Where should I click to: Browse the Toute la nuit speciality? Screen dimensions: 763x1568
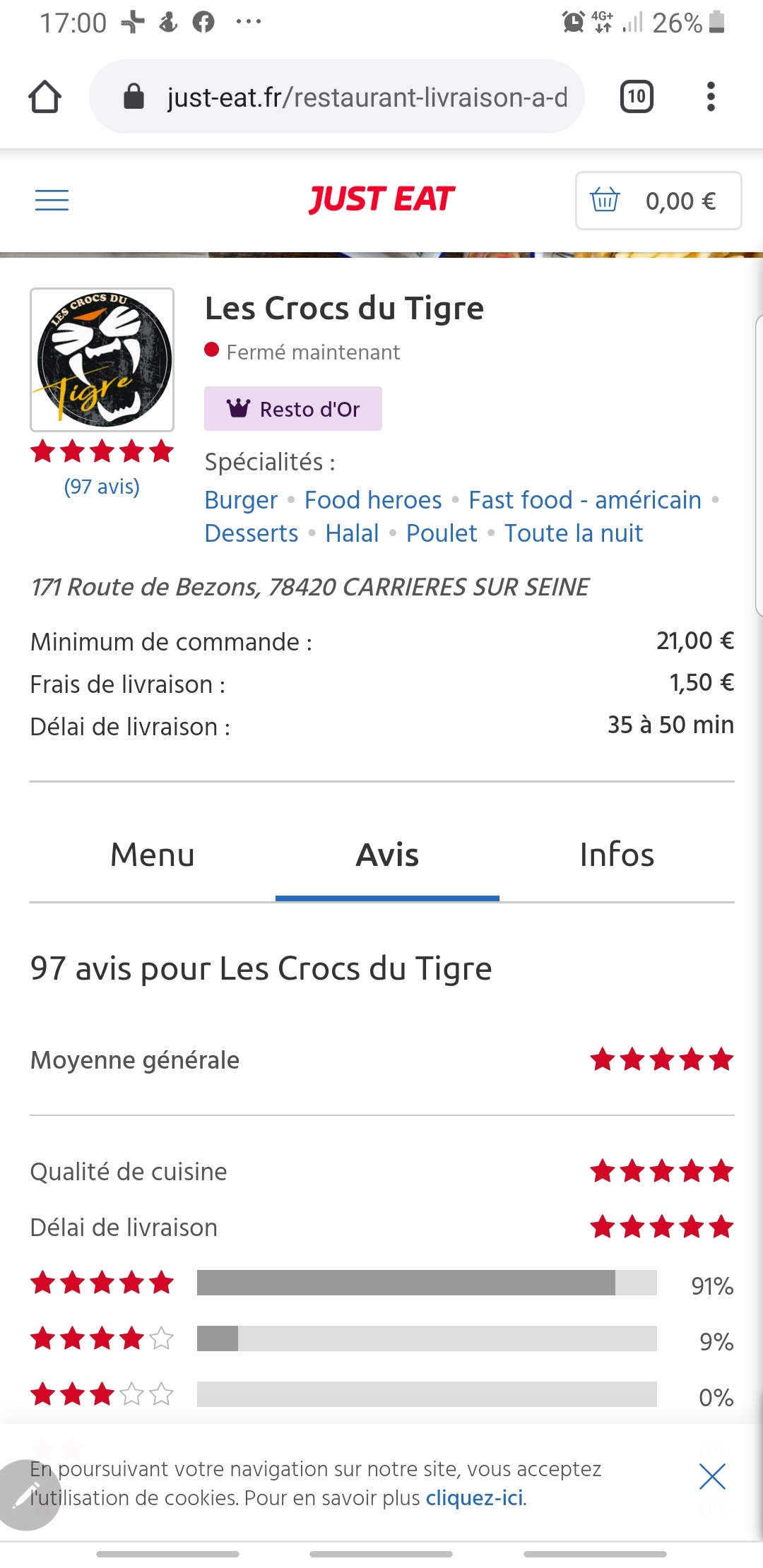574,533
